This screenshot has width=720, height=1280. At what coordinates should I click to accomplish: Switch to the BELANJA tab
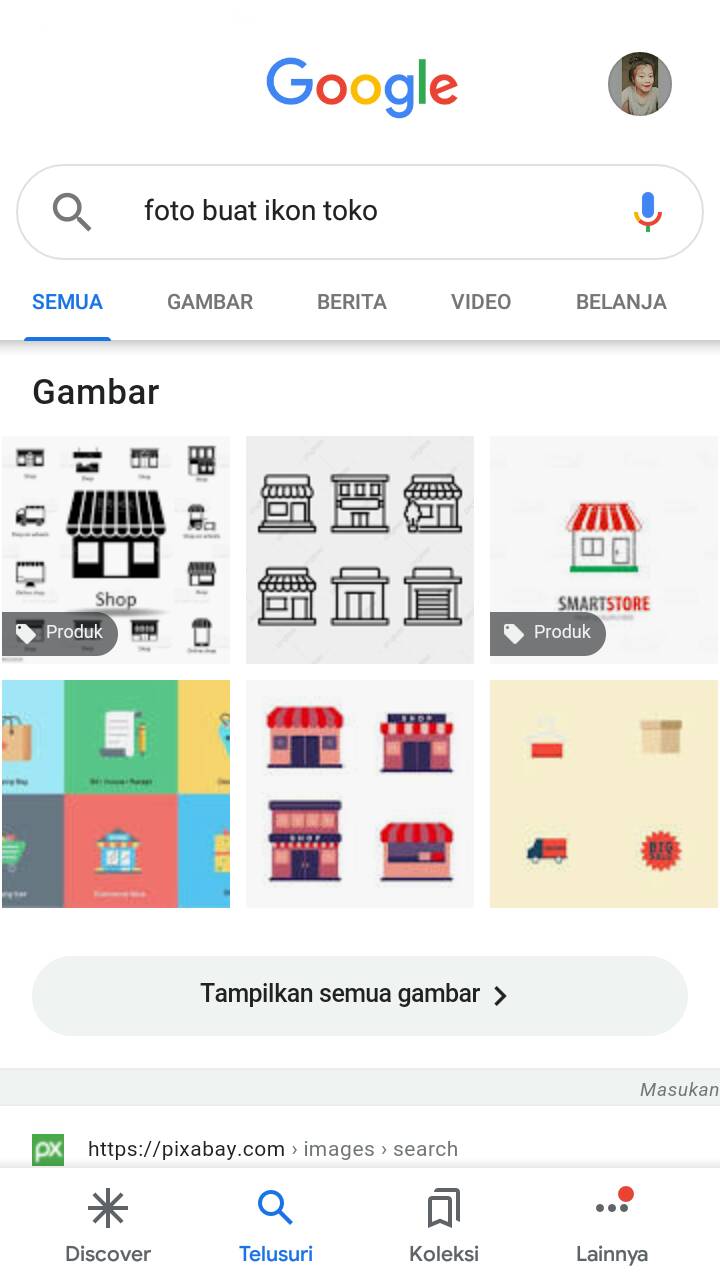pyautogui.click(x=621, y=302)
